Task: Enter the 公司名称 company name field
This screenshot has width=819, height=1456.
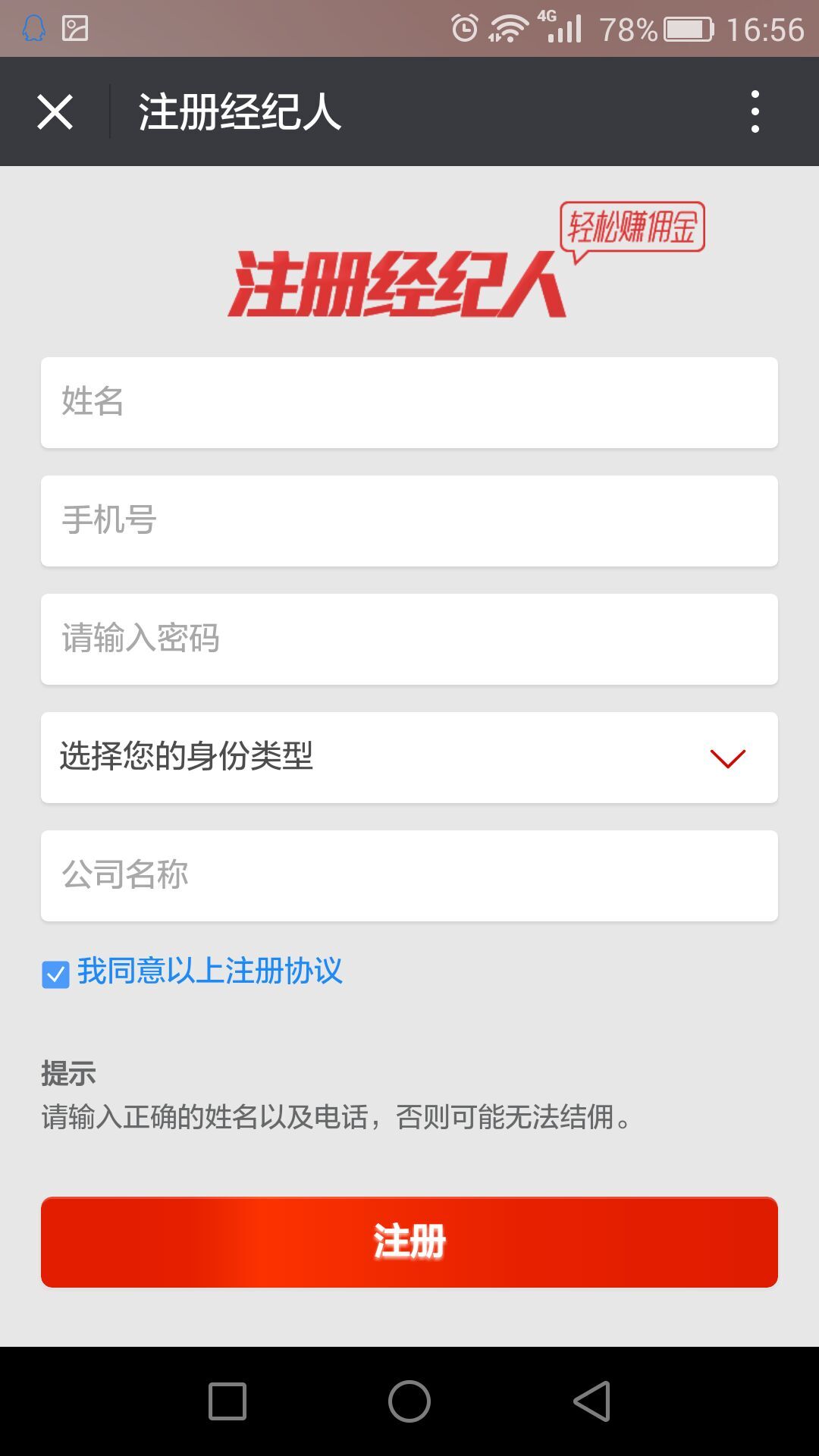Action: pos(409,876)
